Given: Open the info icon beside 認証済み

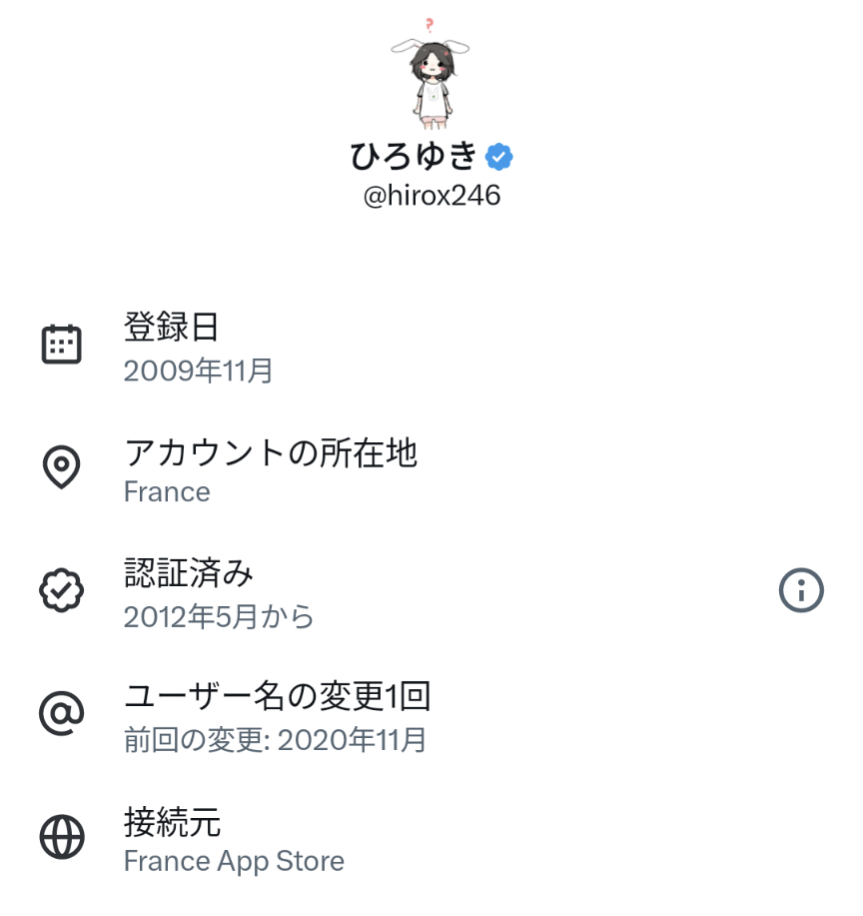Looking at the screenshot, I should point(801,592).
